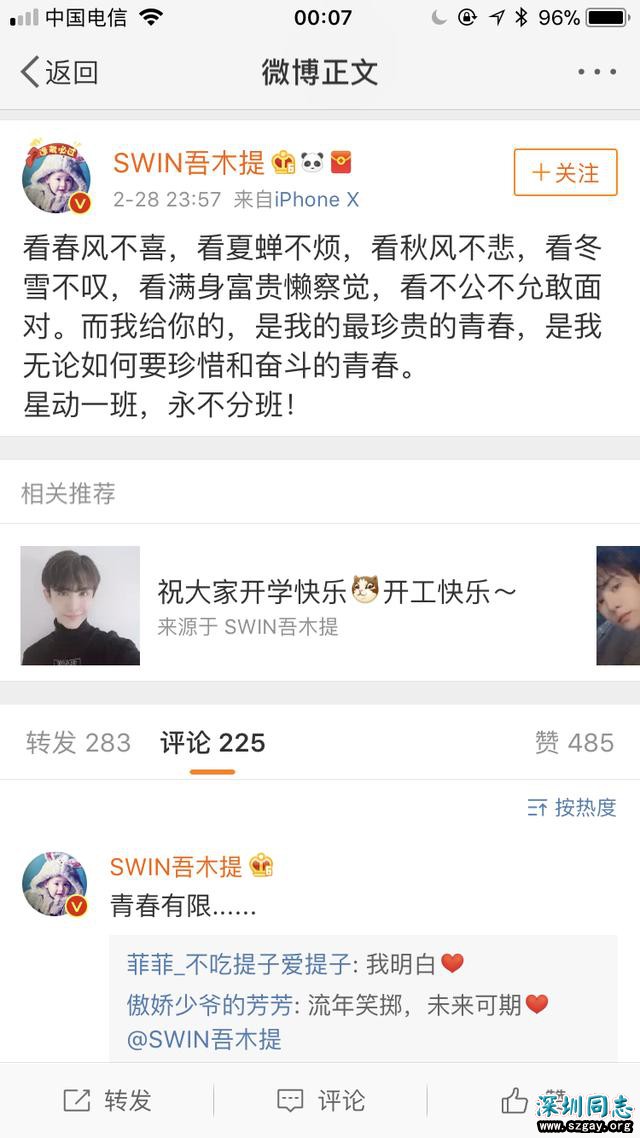Open recommended post 祝大家开学快乐
The width and height of the screenshot is (640, 1138).
coord(335,591)
